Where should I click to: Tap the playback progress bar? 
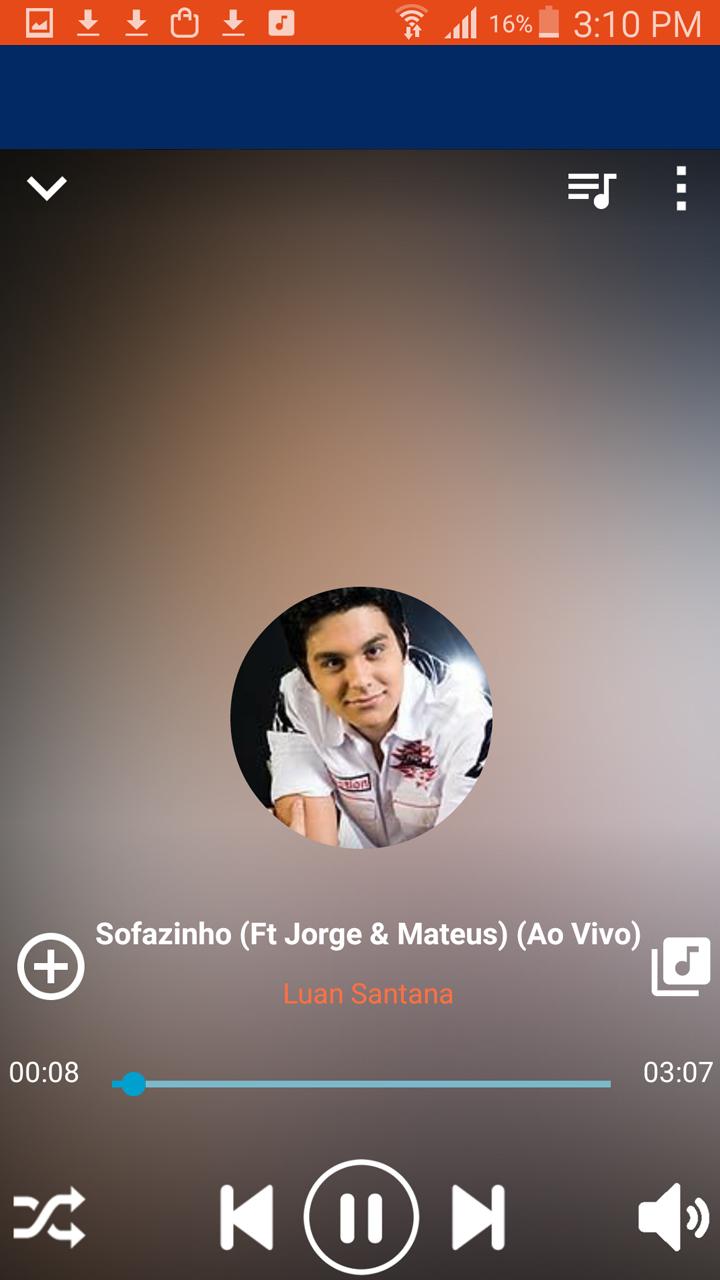point(361,1083)
